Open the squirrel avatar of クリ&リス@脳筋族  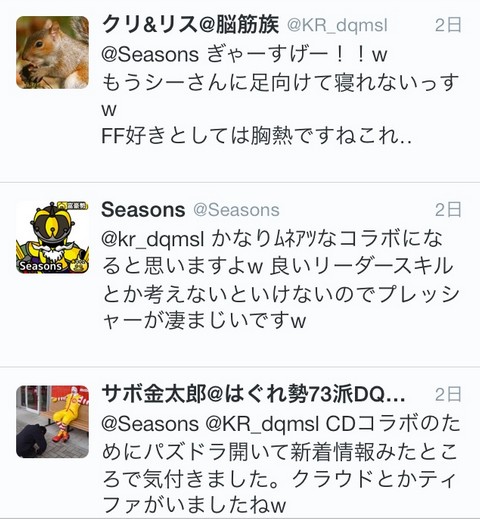coord(52,52)
